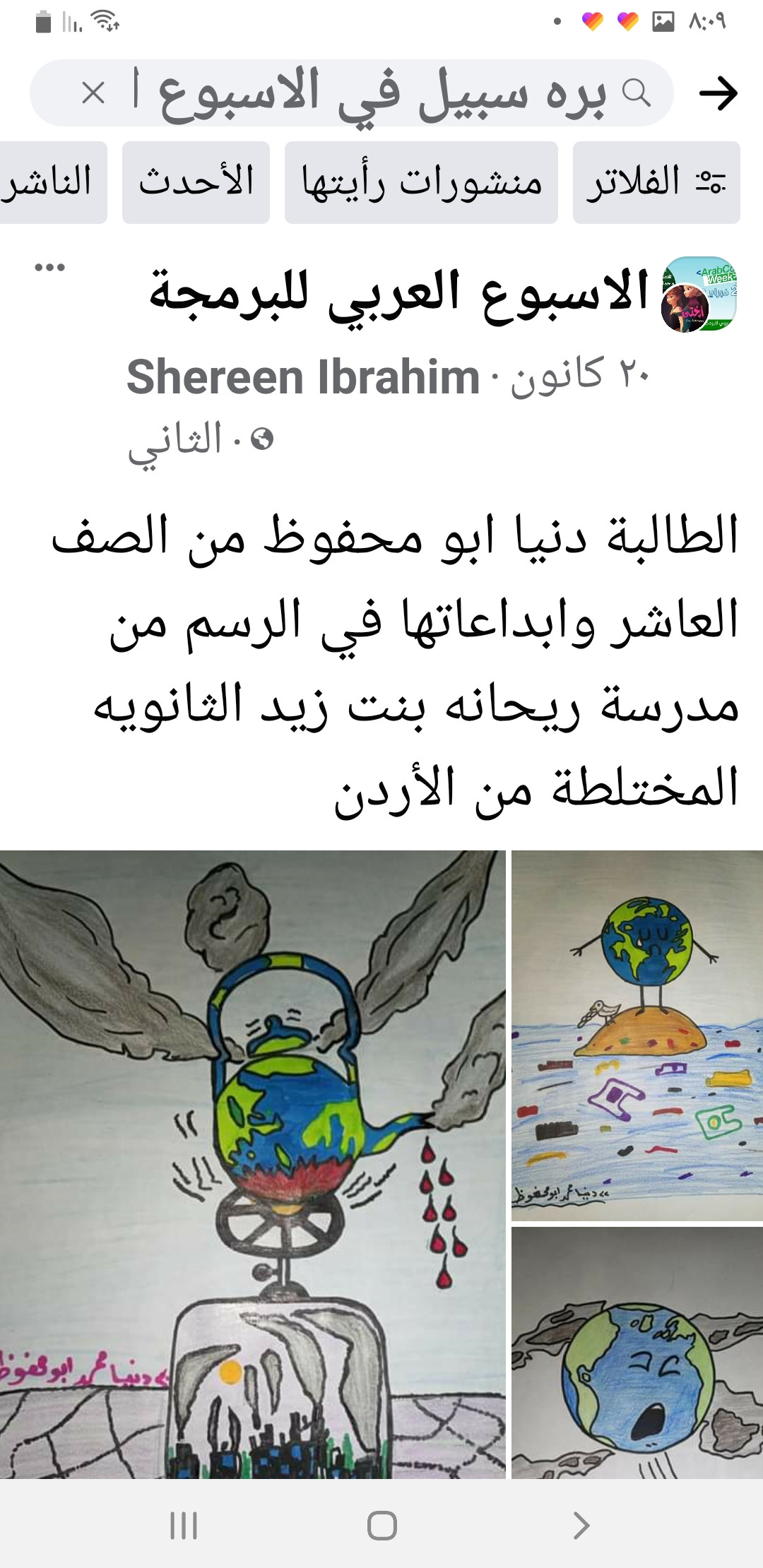763x1568 pixels.
Task: Open the group's profile picture
Action: 699,294
